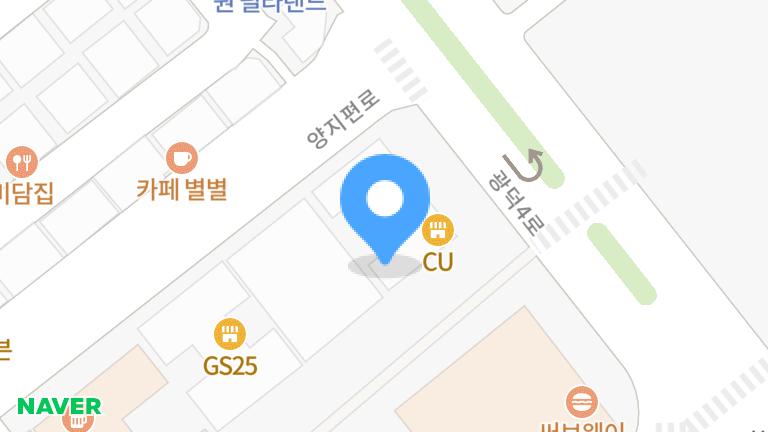Tap the blue location pin marker
Screen dimensions: 768x432
(x=385, y=203)
